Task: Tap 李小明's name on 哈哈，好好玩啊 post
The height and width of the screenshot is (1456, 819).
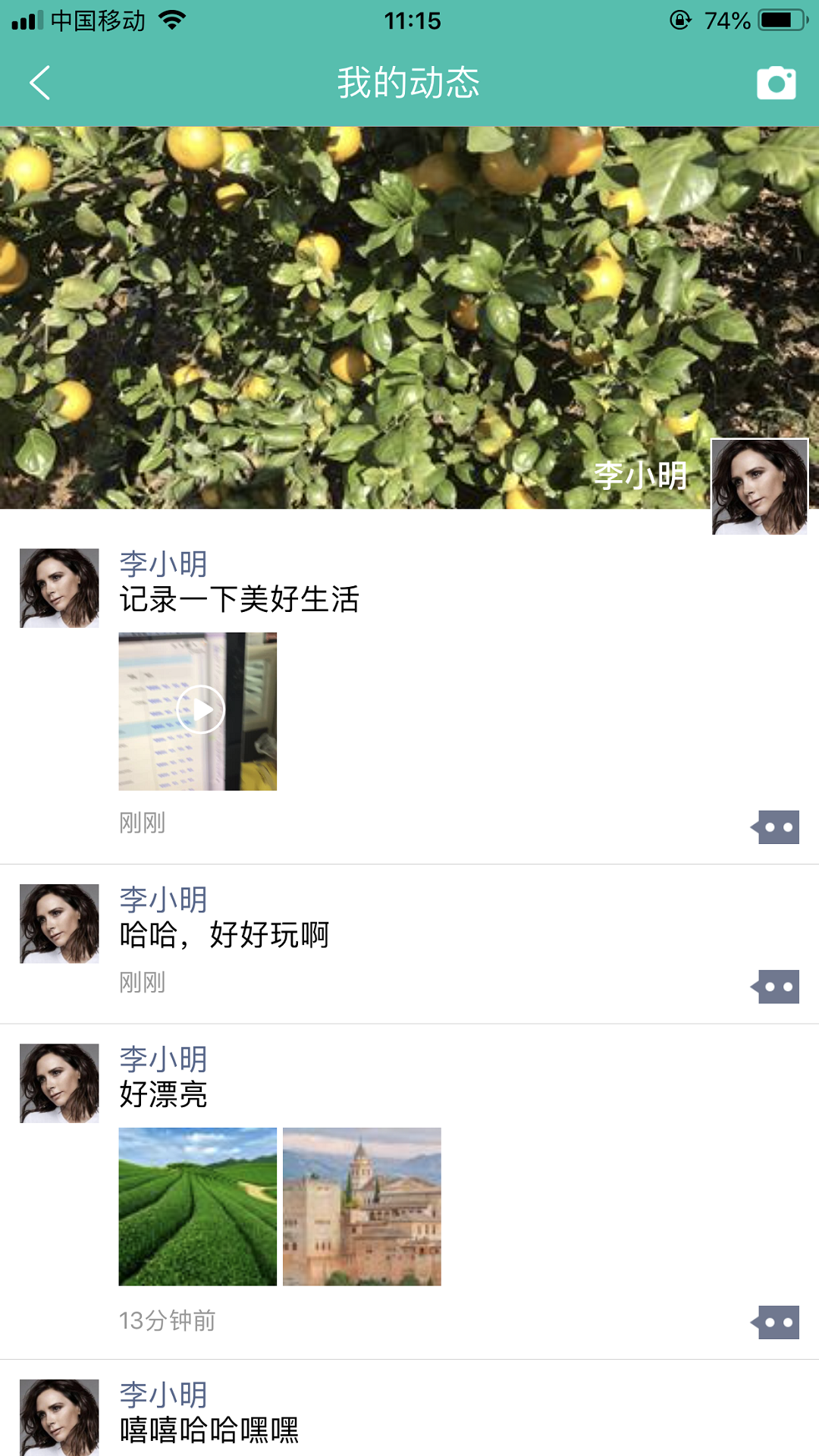Action: 163,899
